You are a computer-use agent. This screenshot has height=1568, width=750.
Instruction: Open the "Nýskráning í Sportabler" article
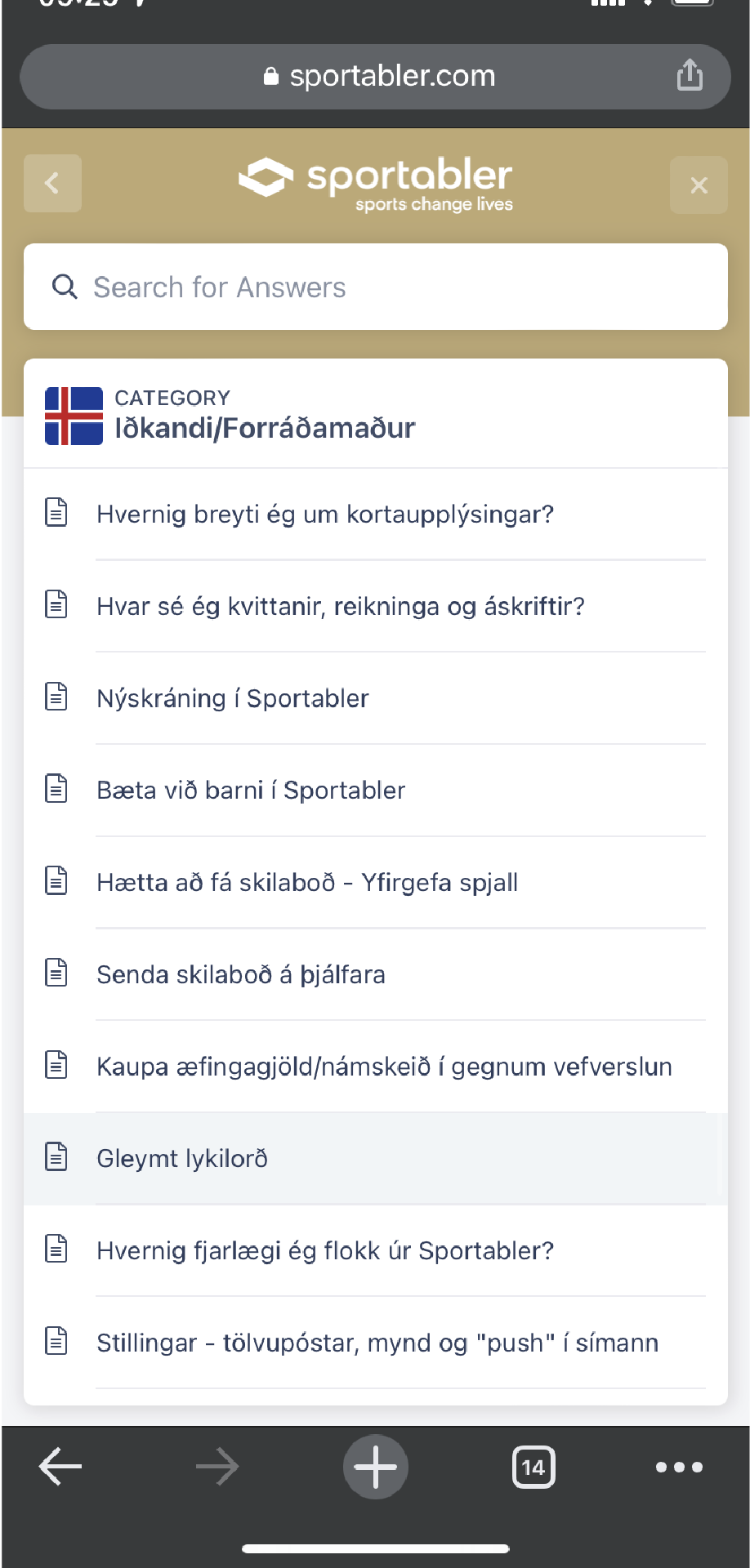[376, 698]
